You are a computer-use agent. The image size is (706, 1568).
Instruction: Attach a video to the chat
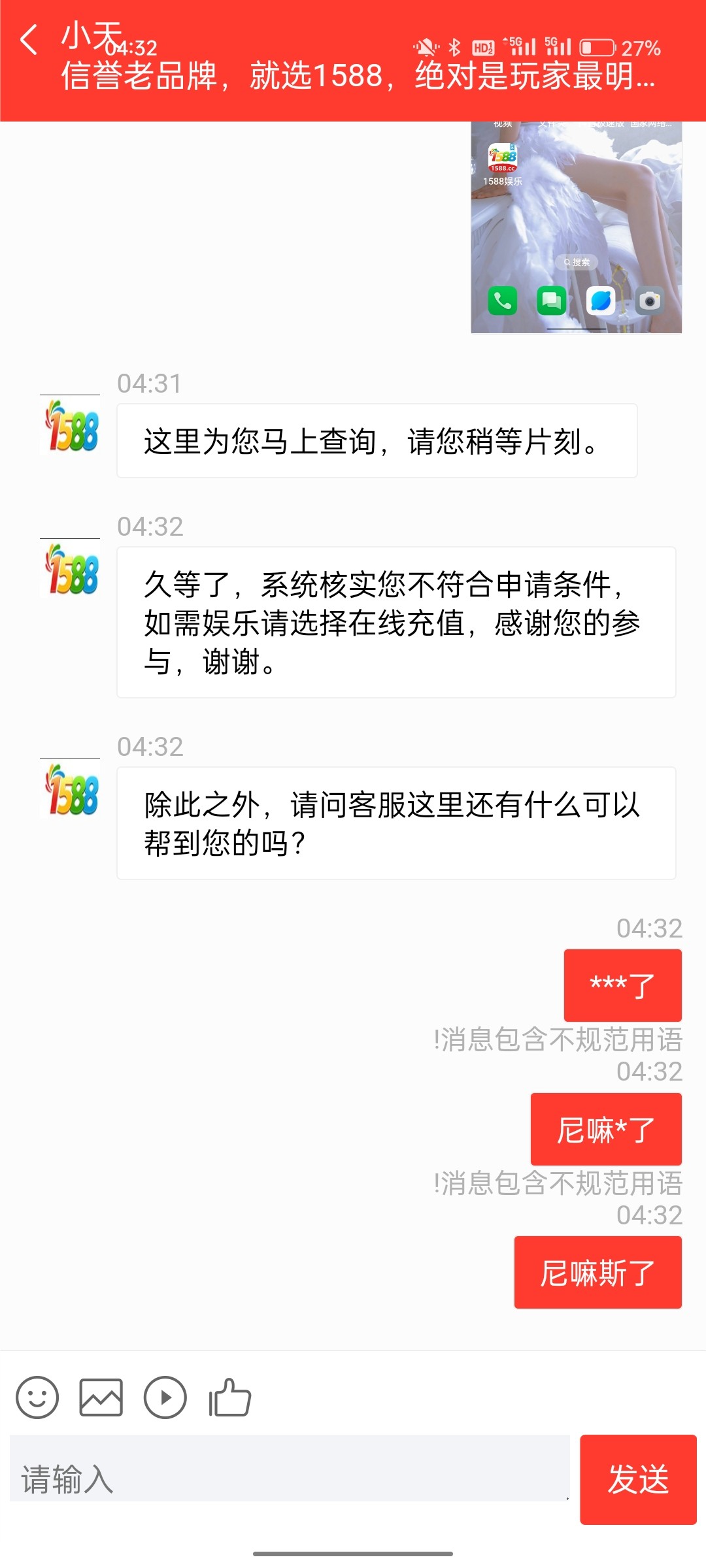(165, 1397)
